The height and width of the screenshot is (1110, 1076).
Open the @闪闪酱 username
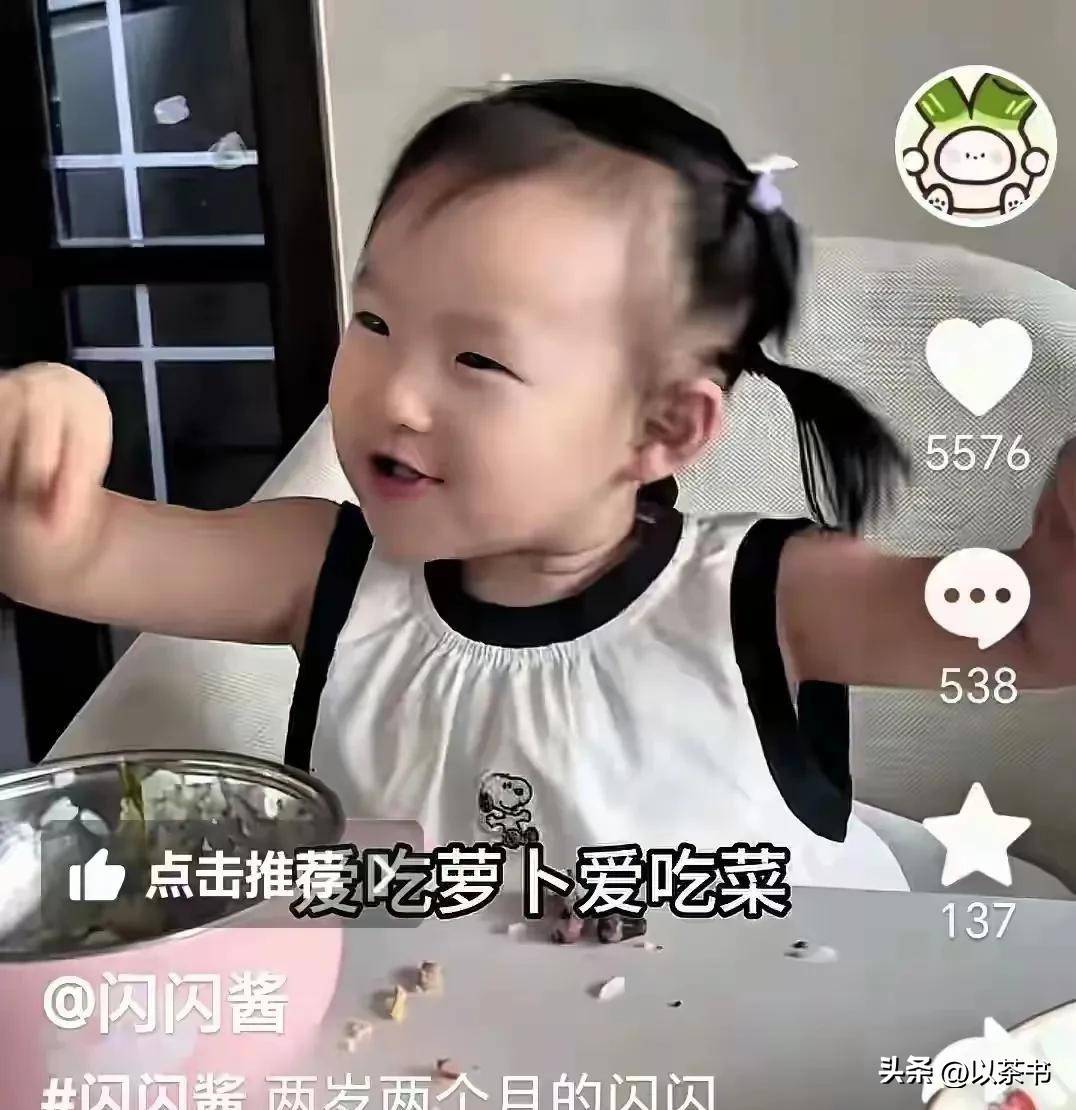(166, 1004)
